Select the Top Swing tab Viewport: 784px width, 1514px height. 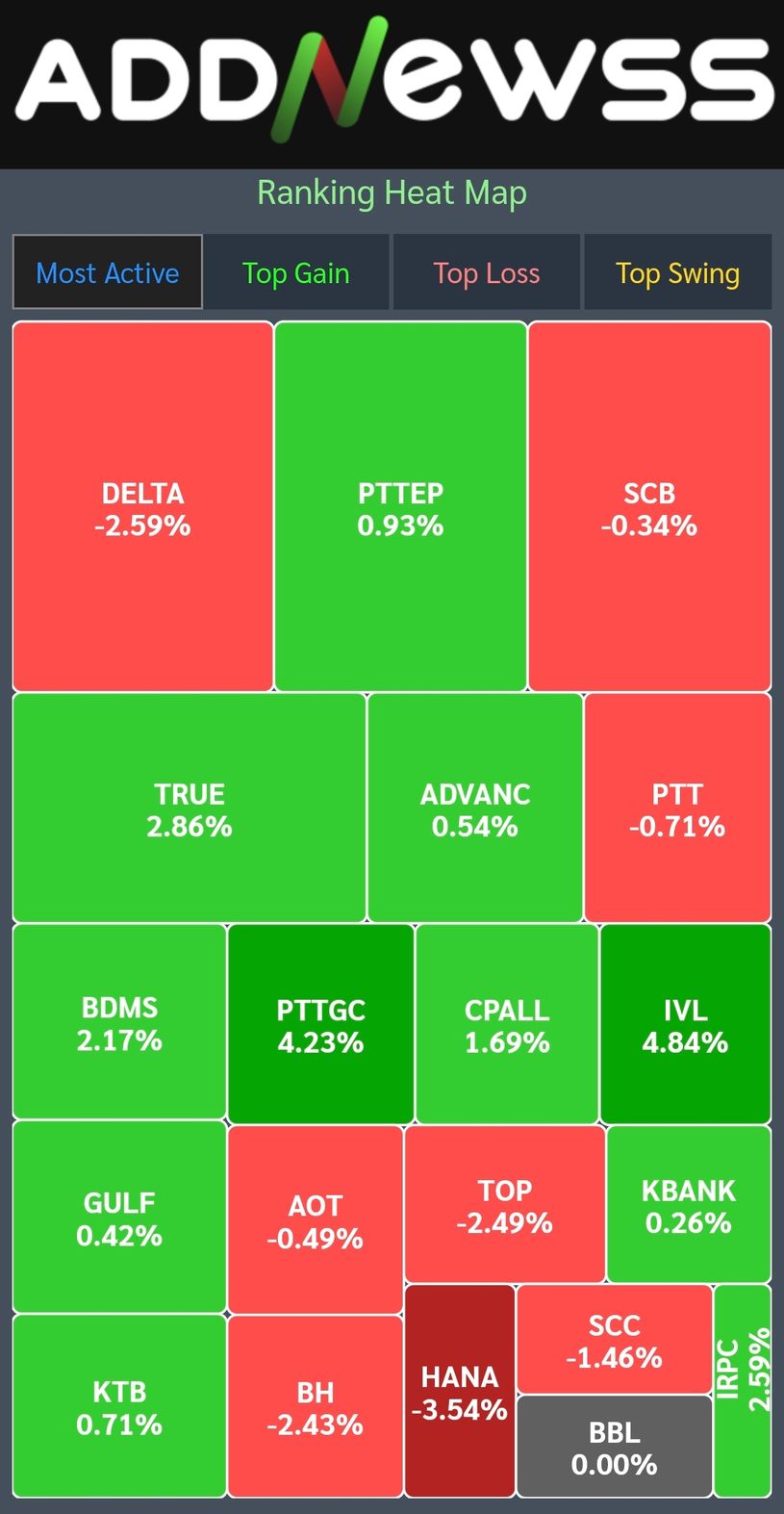click(x=677, y=273)
